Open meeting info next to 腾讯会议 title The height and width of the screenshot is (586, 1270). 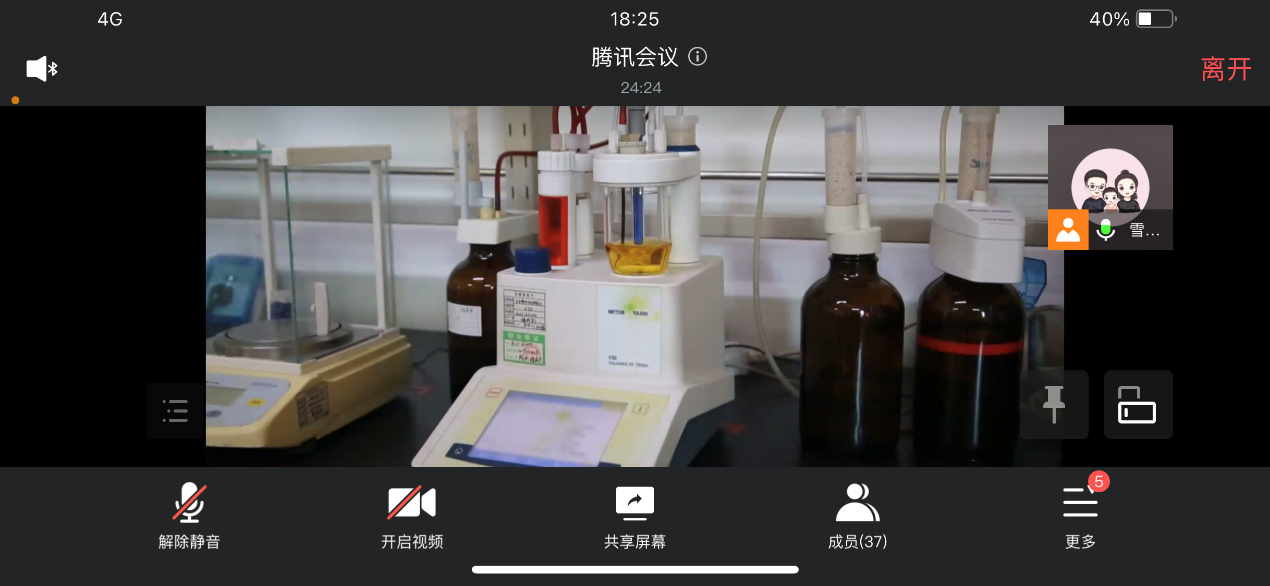[698, 57]
